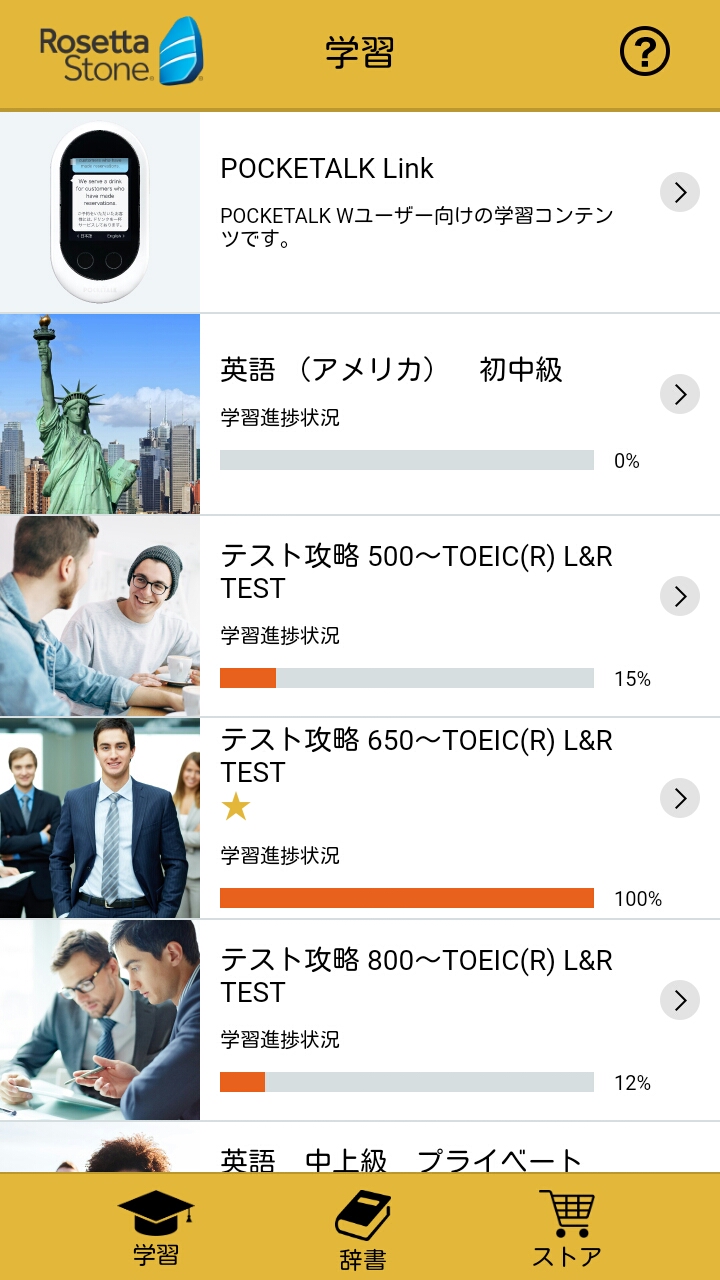The width and height of the screenshot is (720, 1280).
Task: Expand the 英語（アメリカ）初中級 course chevron
Action: pos(679,394)
